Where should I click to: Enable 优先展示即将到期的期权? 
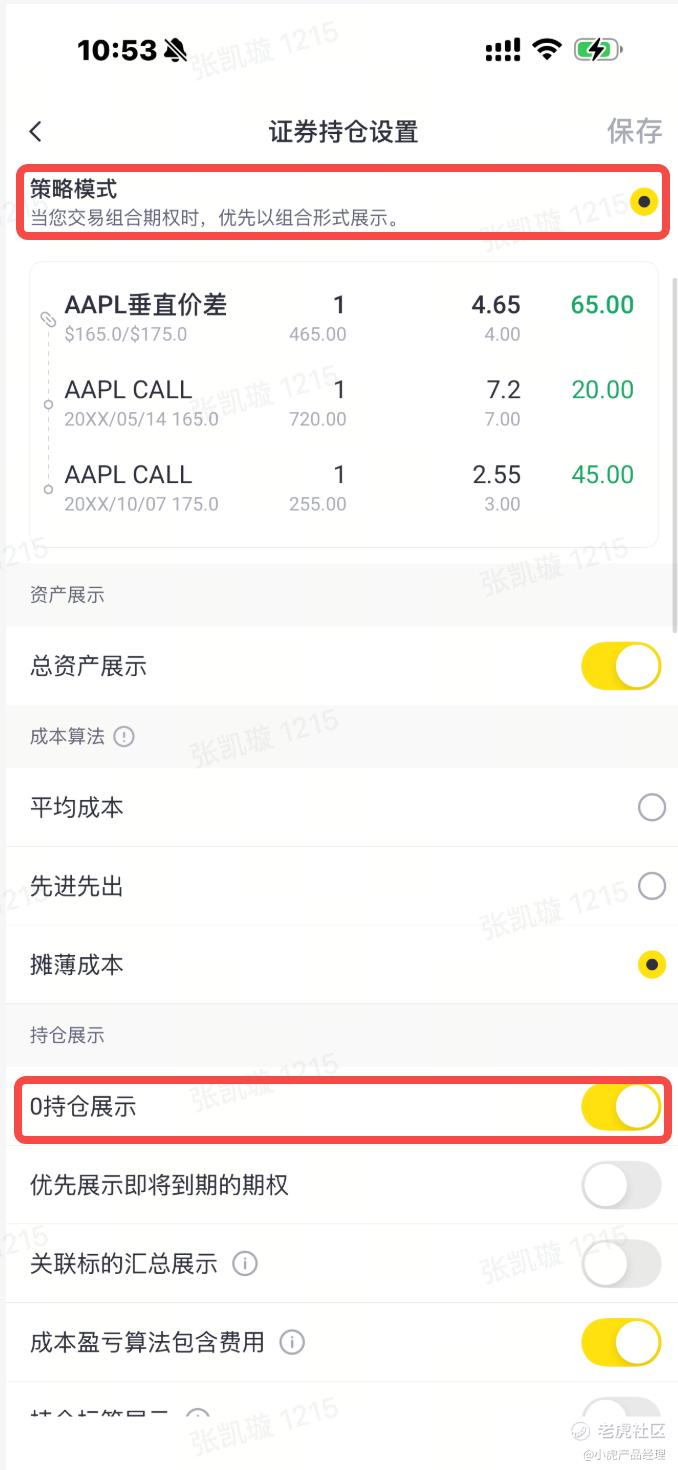click(x=621, y=1185)
